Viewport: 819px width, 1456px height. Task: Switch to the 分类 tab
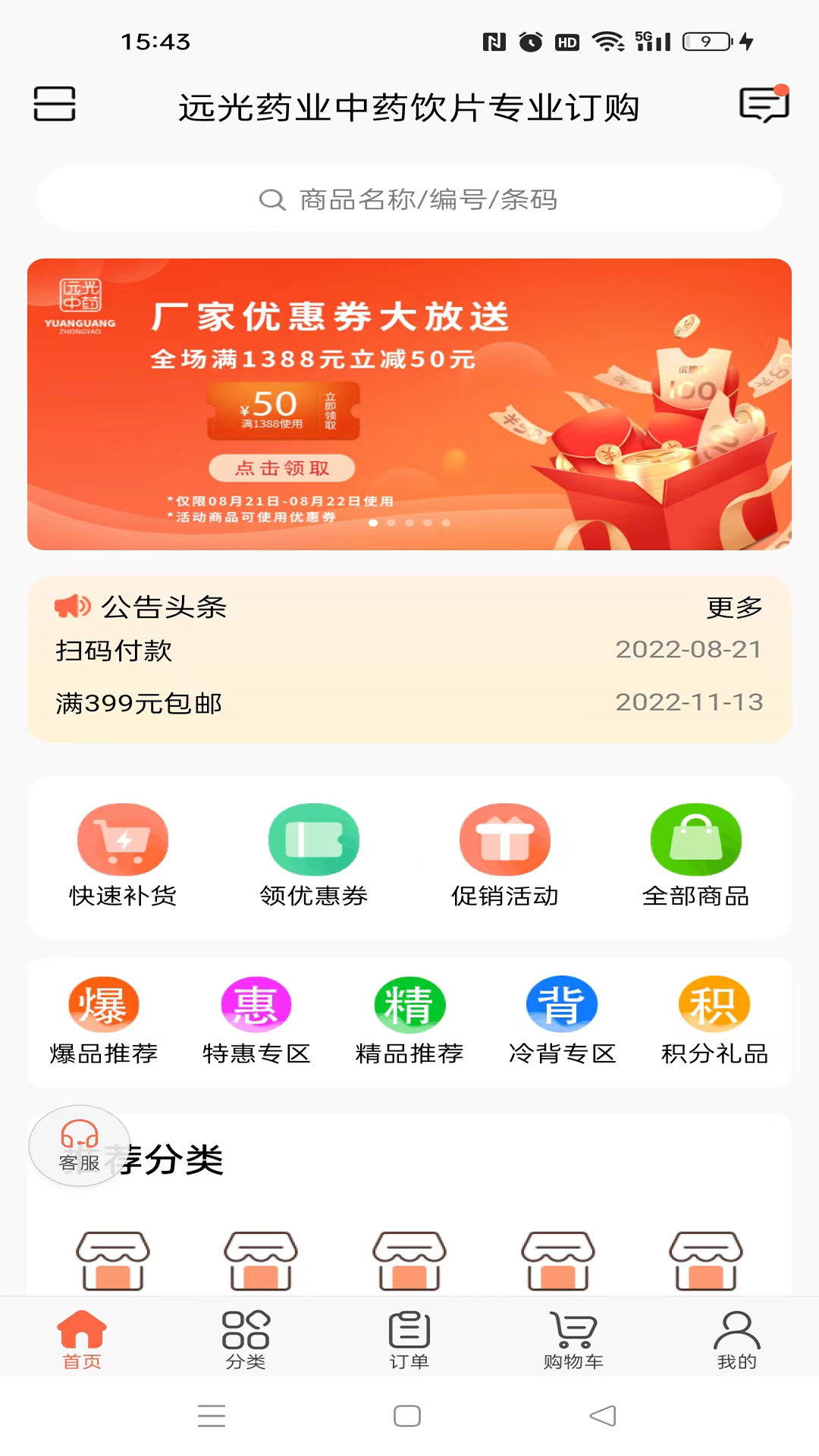tap(246, 1339)
